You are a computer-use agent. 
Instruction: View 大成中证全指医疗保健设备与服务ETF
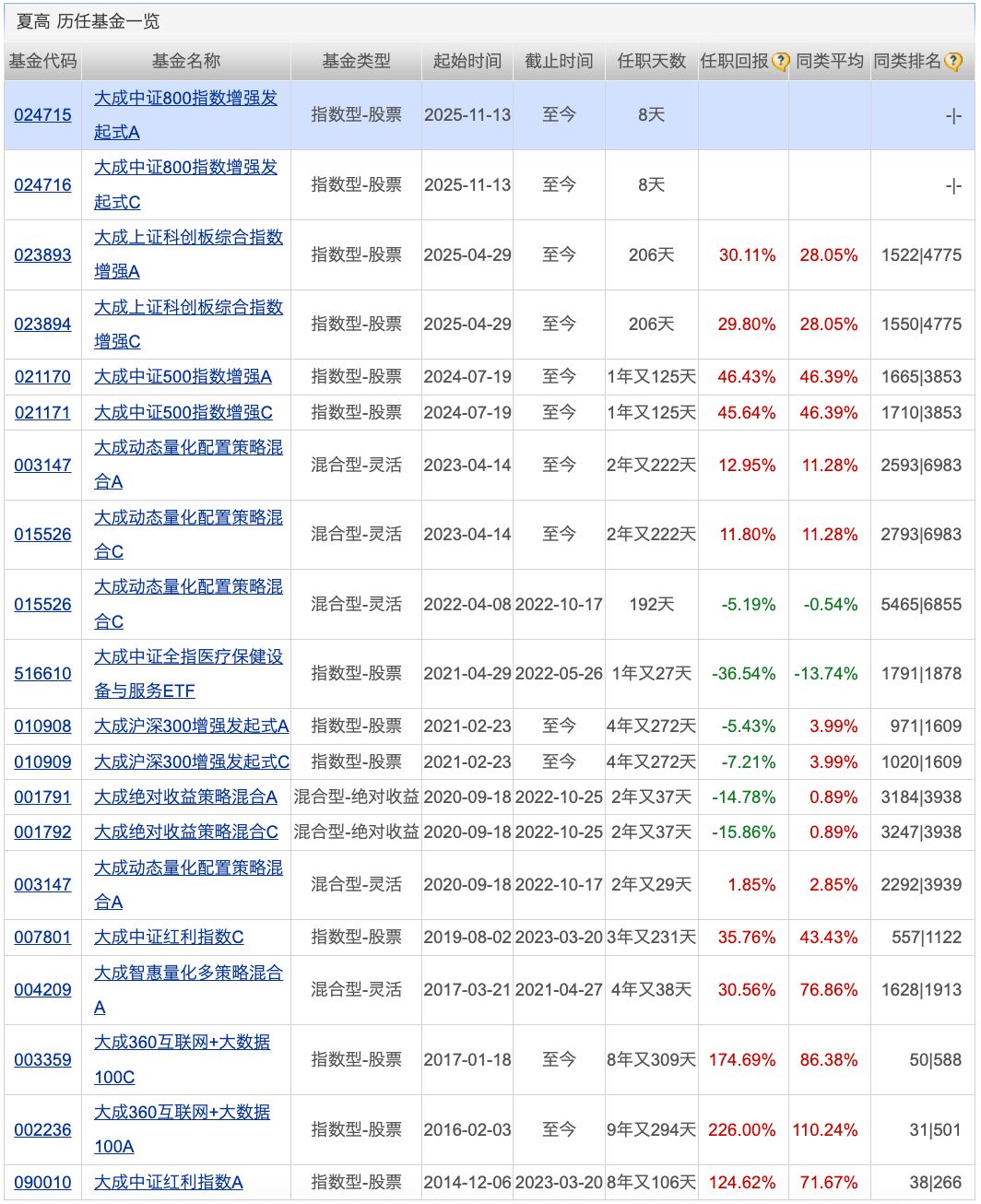point(188,657)
